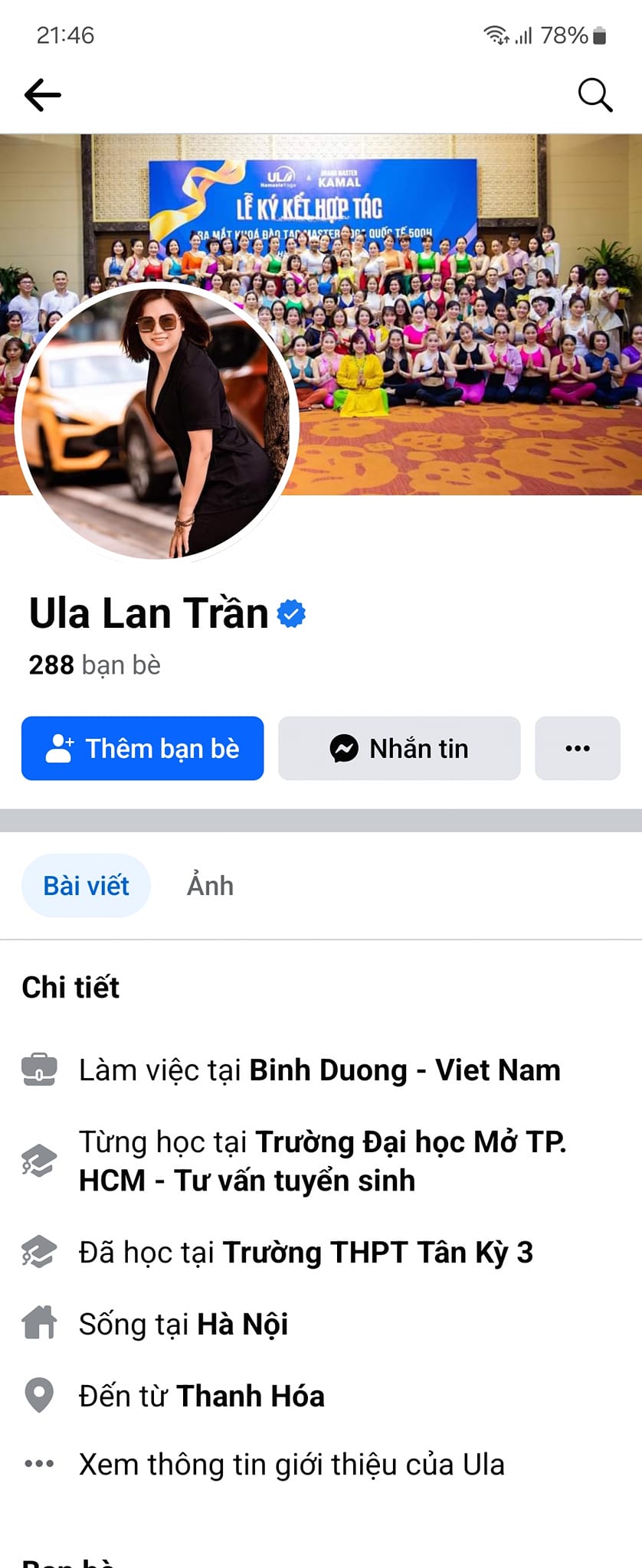View the circular profile picture
The image size is (642, 1568).
pos(157,423)
